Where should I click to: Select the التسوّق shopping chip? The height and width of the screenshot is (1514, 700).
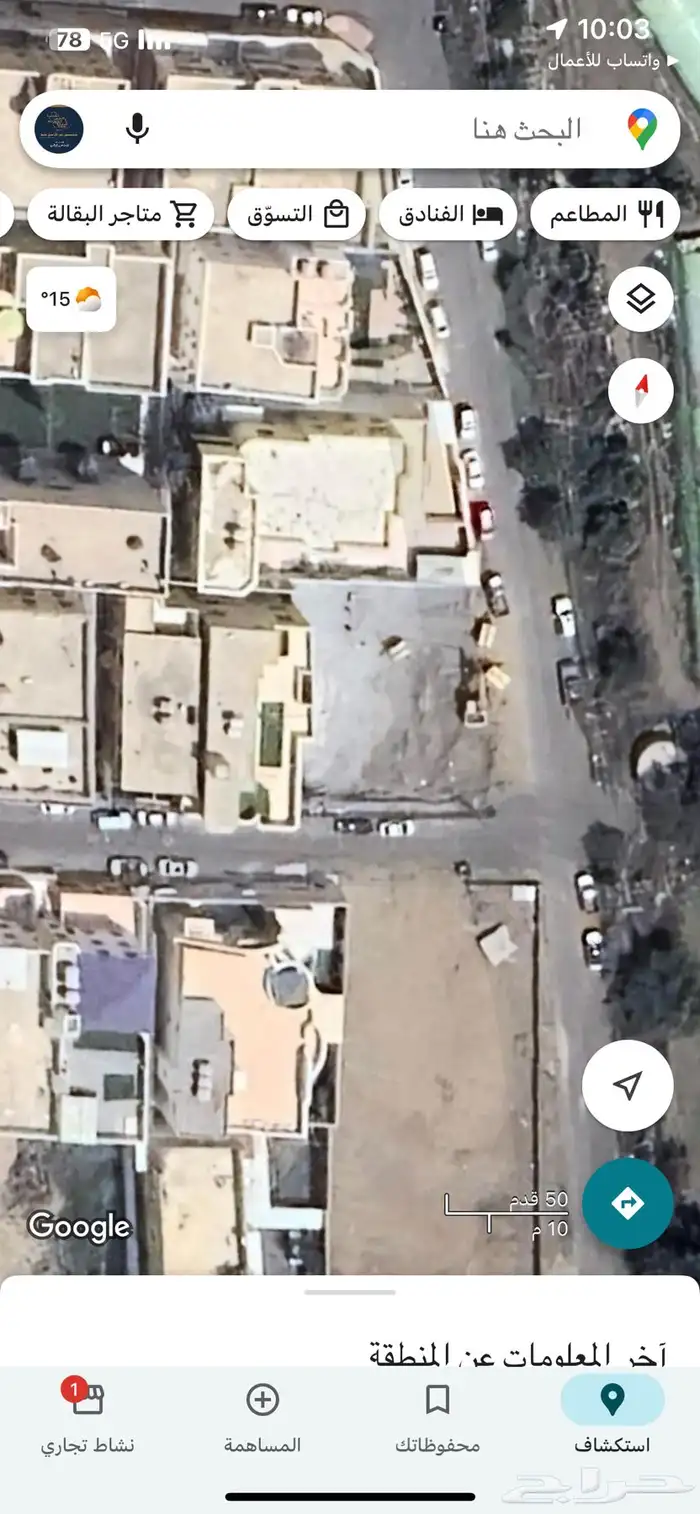297,214
